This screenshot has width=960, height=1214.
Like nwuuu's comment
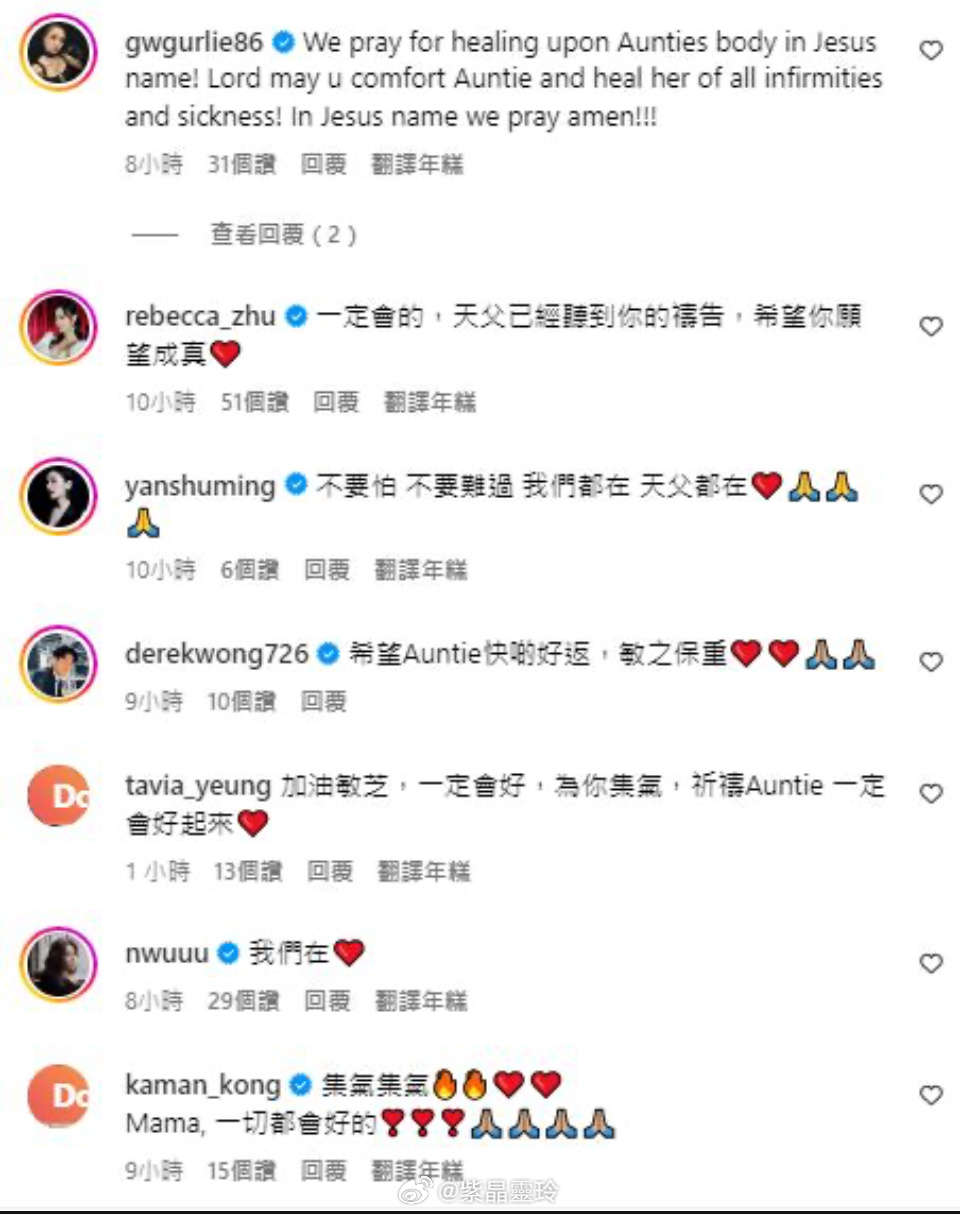pyautogui.click(x=930, y=963)
